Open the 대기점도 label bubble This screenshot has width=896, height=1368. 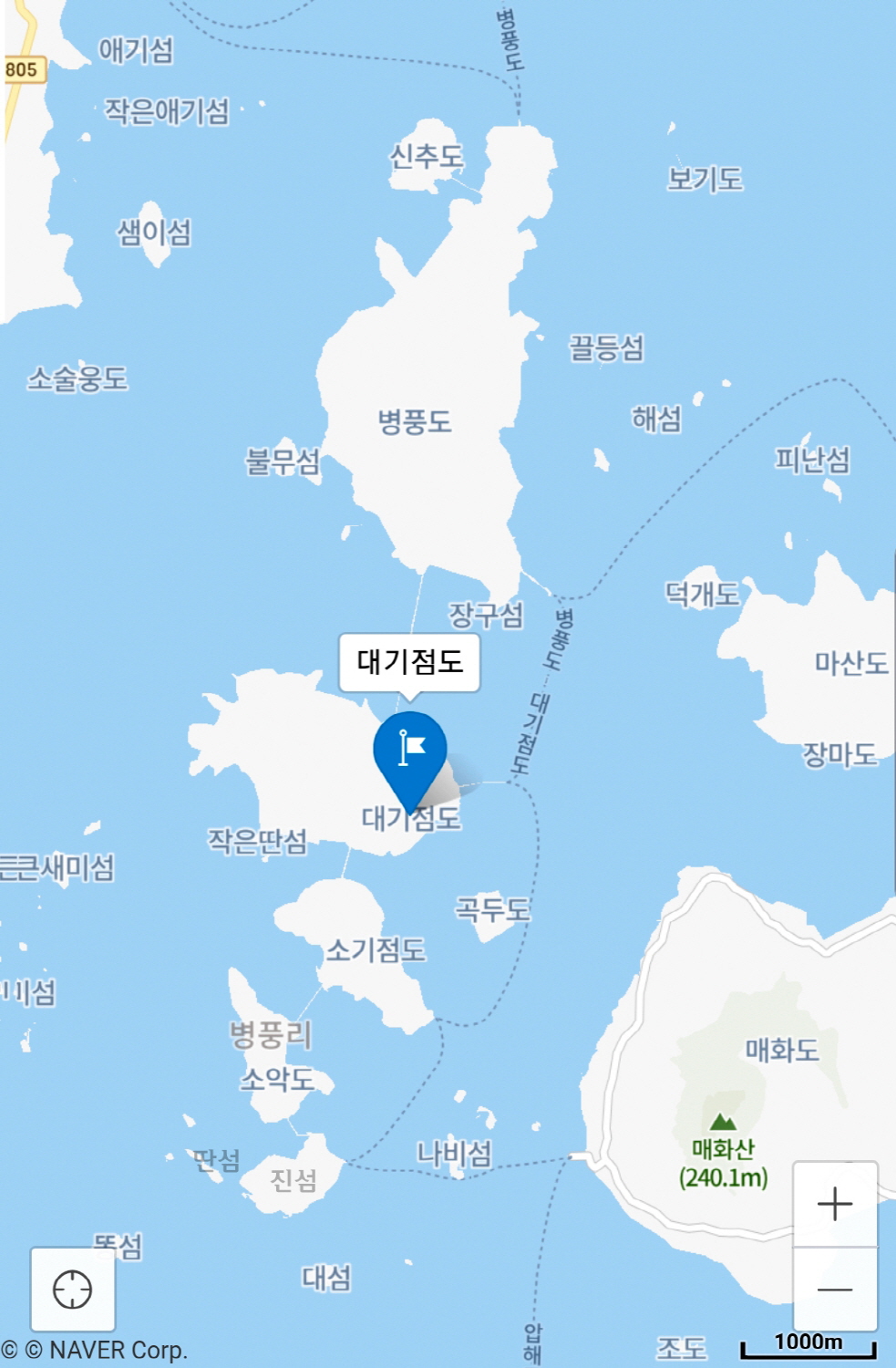point(409,661)
